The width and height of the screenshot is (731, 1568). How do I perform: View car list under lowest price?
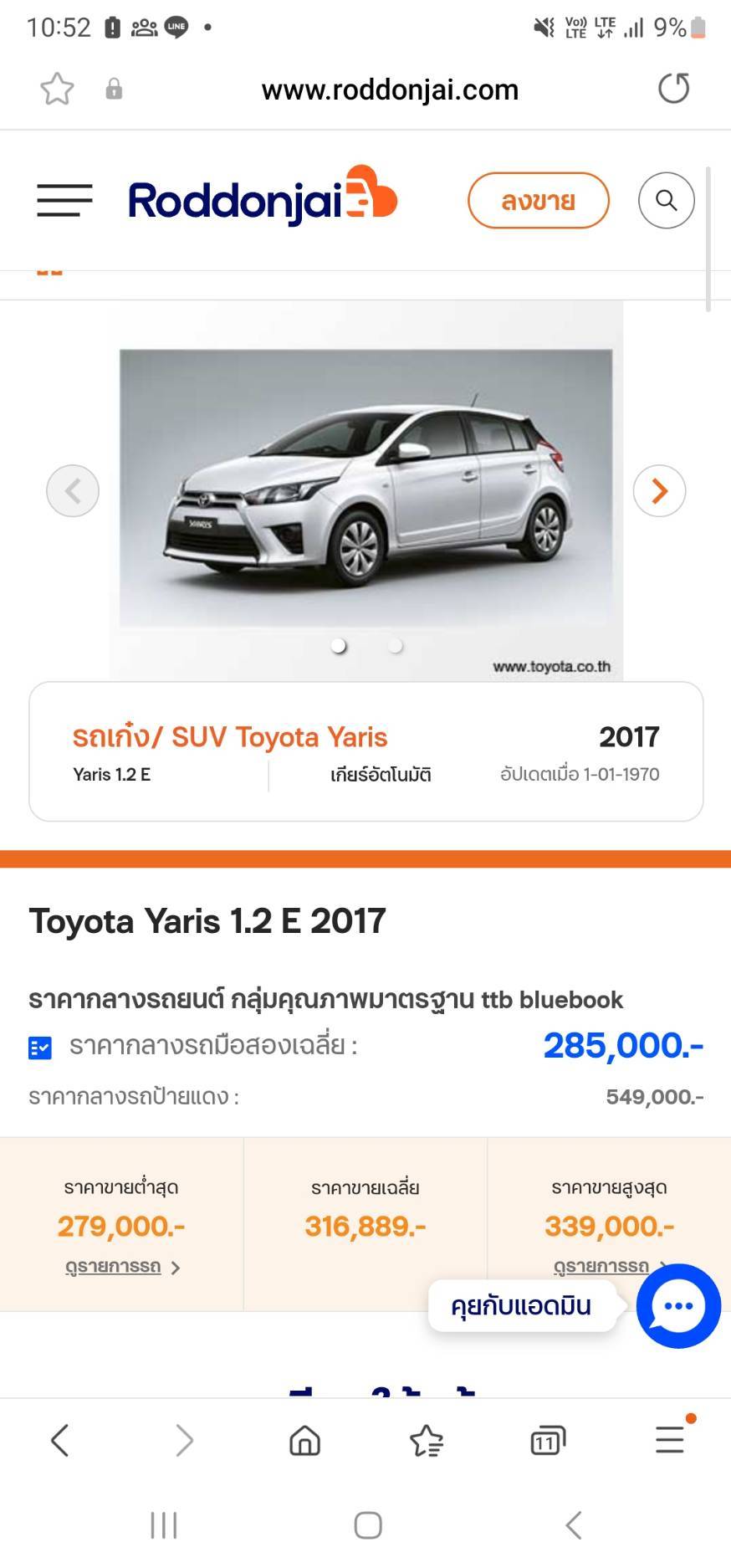(x=122, y=1267)
